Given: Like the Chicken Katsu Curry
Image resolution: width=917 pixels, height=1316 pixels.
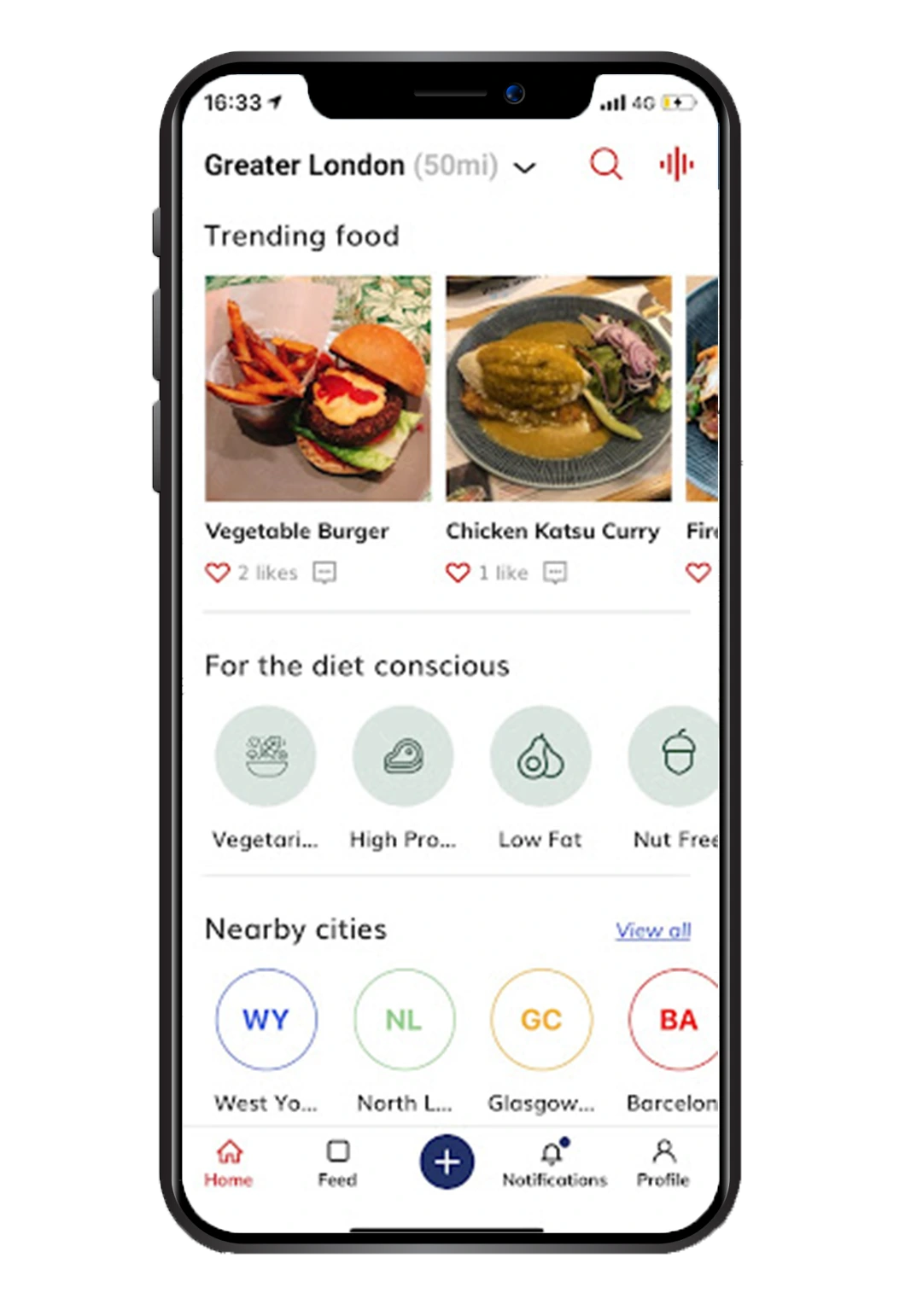Looking at the screenshot, I should click(x=458, y=573).
